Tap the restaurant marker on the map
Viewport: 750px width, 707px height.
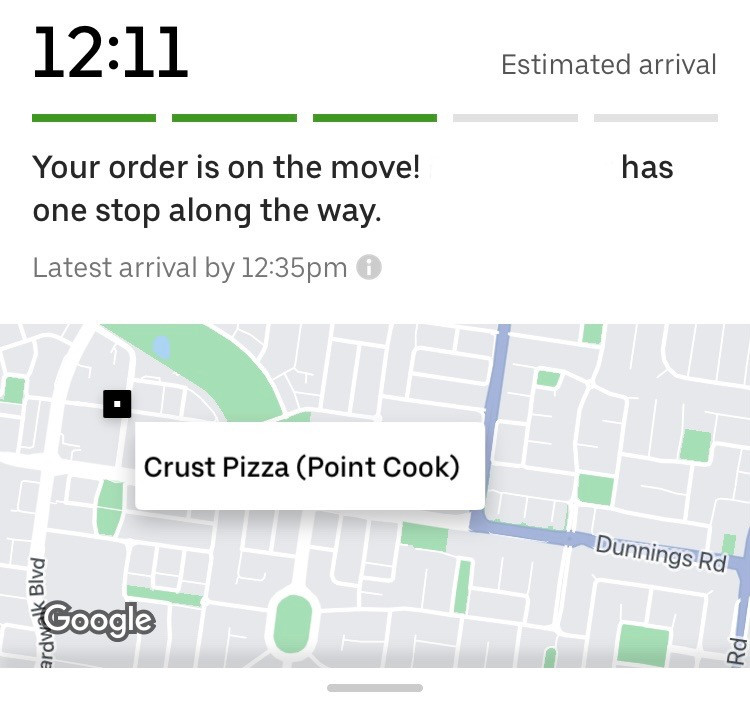117,404
